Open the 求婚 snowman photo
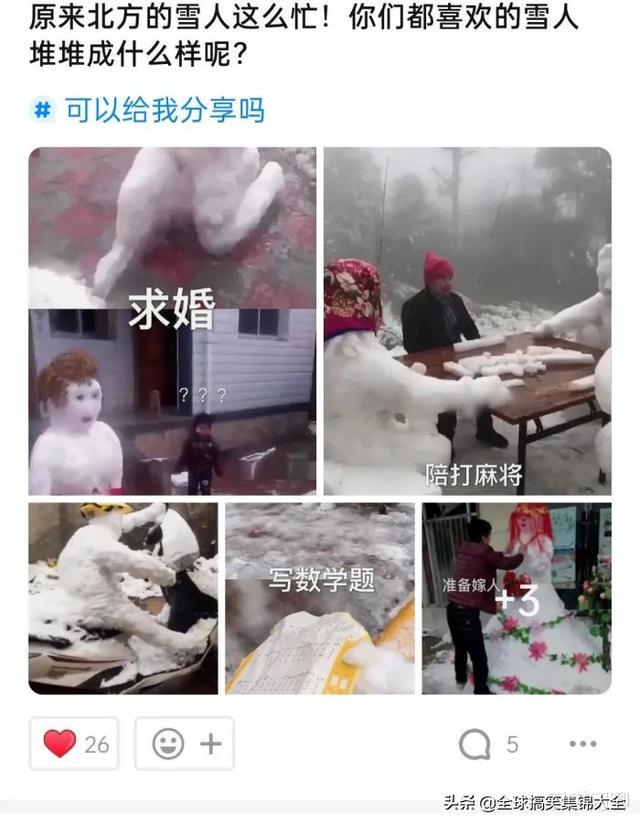This screenshot has height=825, width=640. click(172, 321)
